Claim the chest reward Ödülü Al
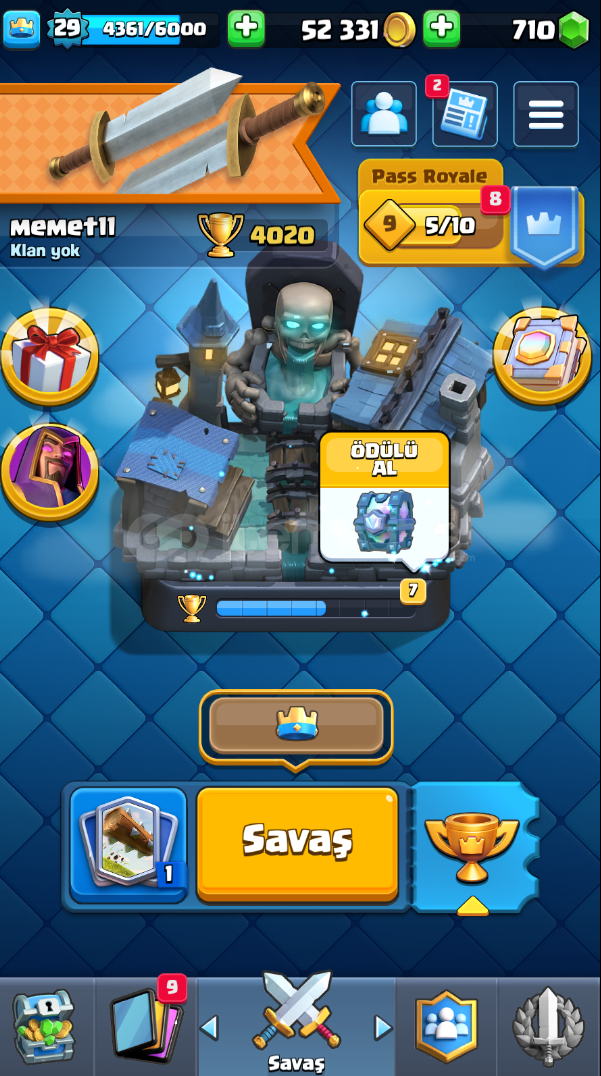Image resolution: width=601 pixels, height=1076 pixels. pos(384,499)
